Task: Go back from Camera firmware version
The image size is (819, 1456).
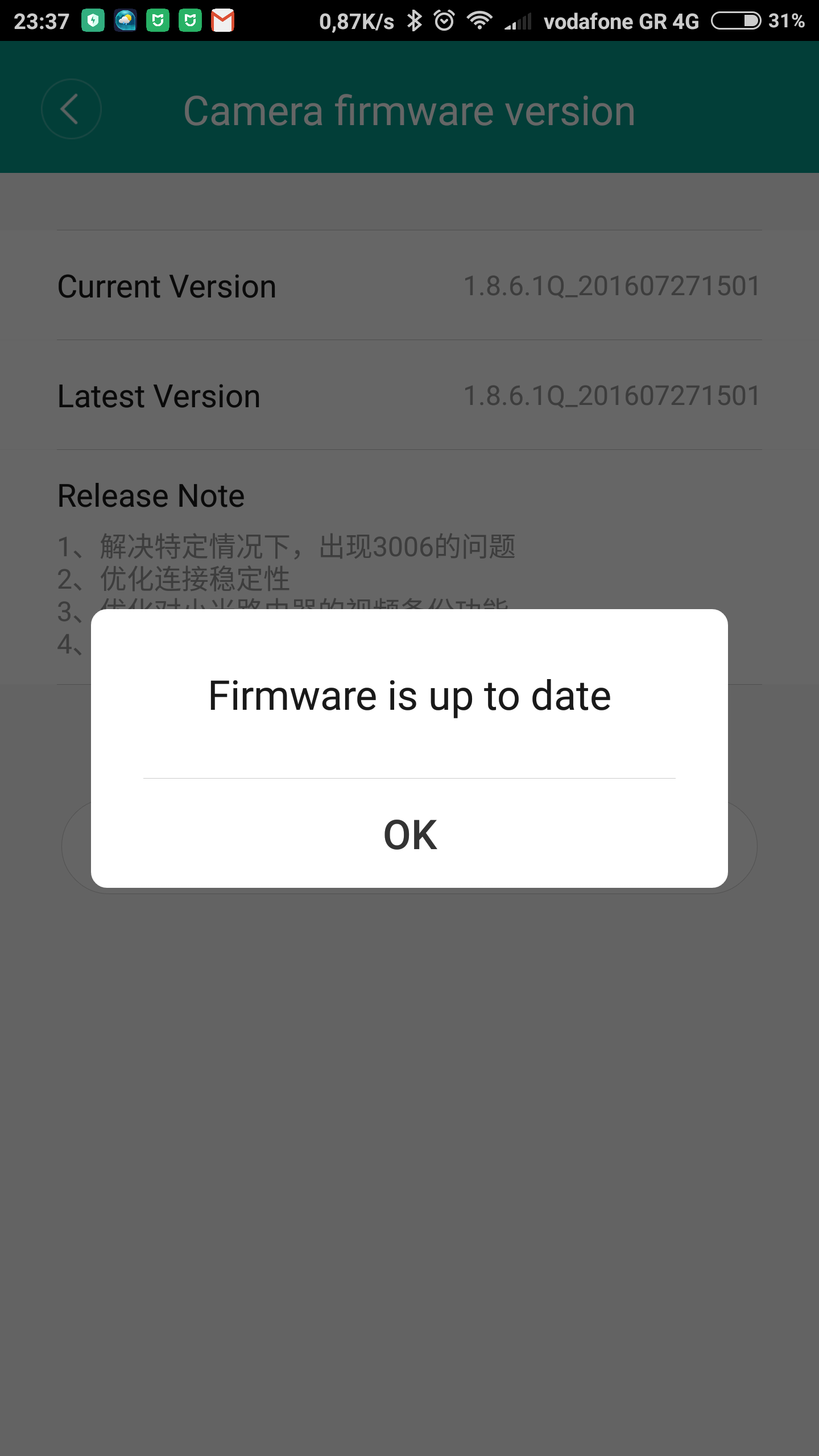Action: pos(71,109)
